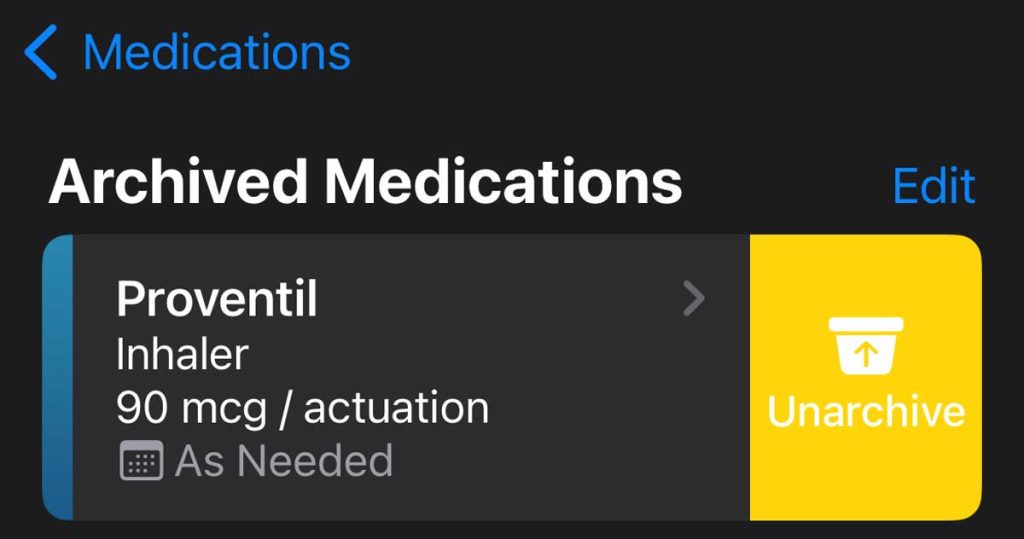Unarchive the Proventil medication
The image size is (1024, 539).
click(865, 378)
